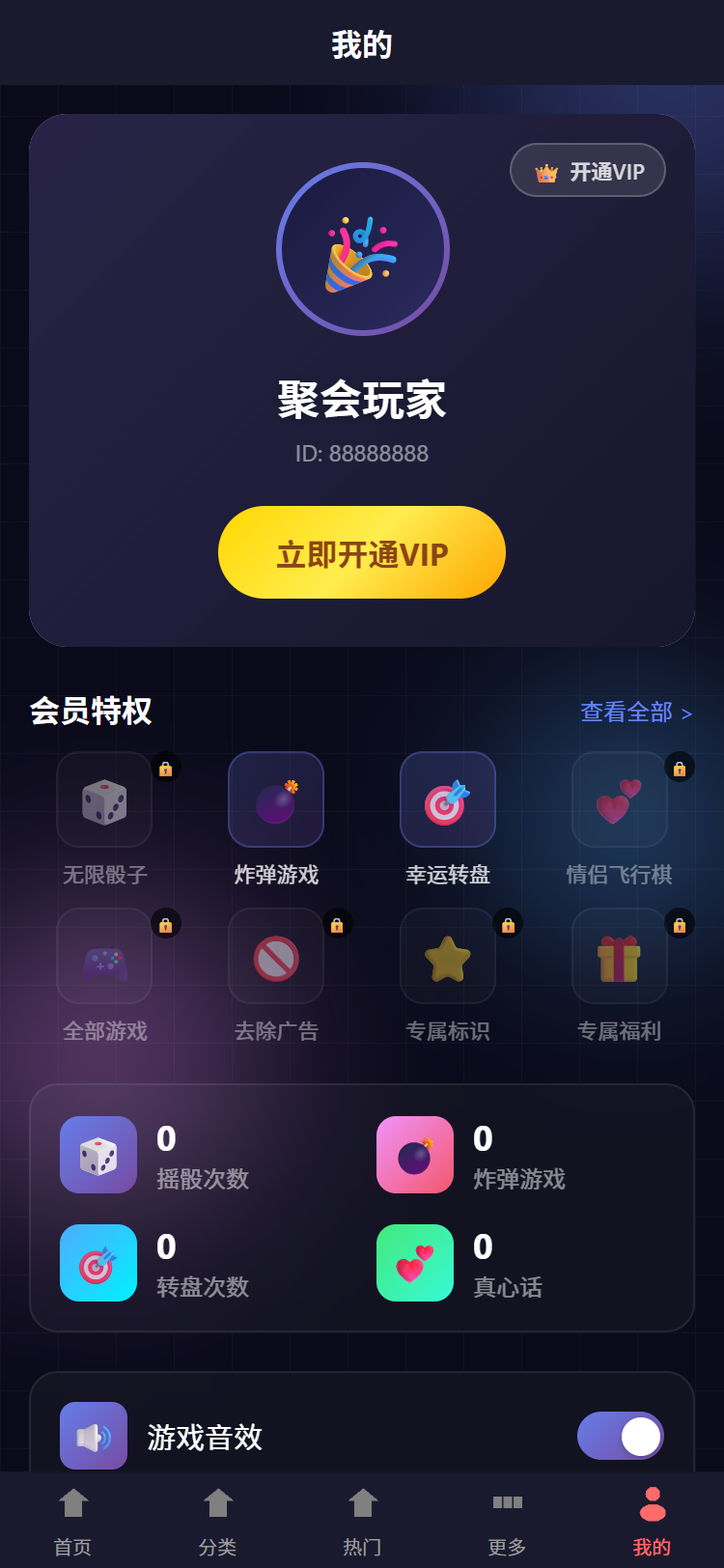Open the 情侣飞行棋 hearts icon
Image resolution: width=724 pixels, height=1568 pixels.
619,800
